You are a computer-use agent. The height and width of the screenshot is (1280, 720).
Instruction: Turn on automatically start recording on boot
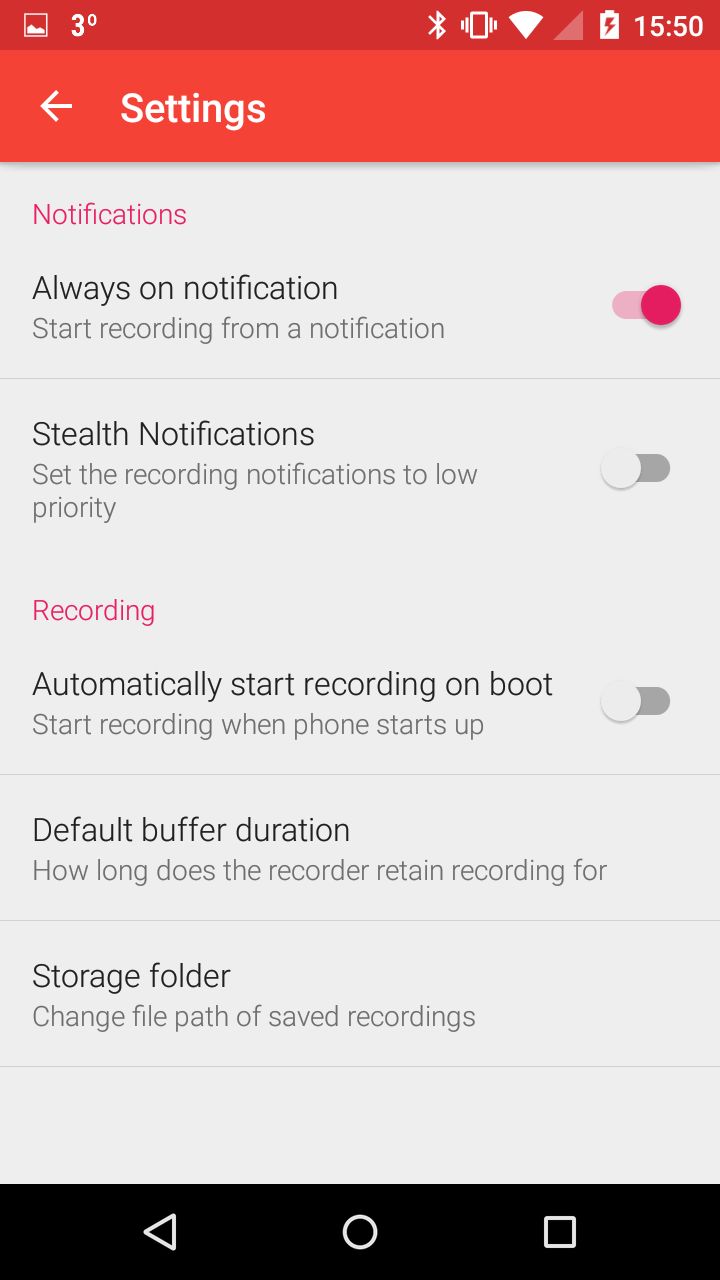click(x=636, y=701)
